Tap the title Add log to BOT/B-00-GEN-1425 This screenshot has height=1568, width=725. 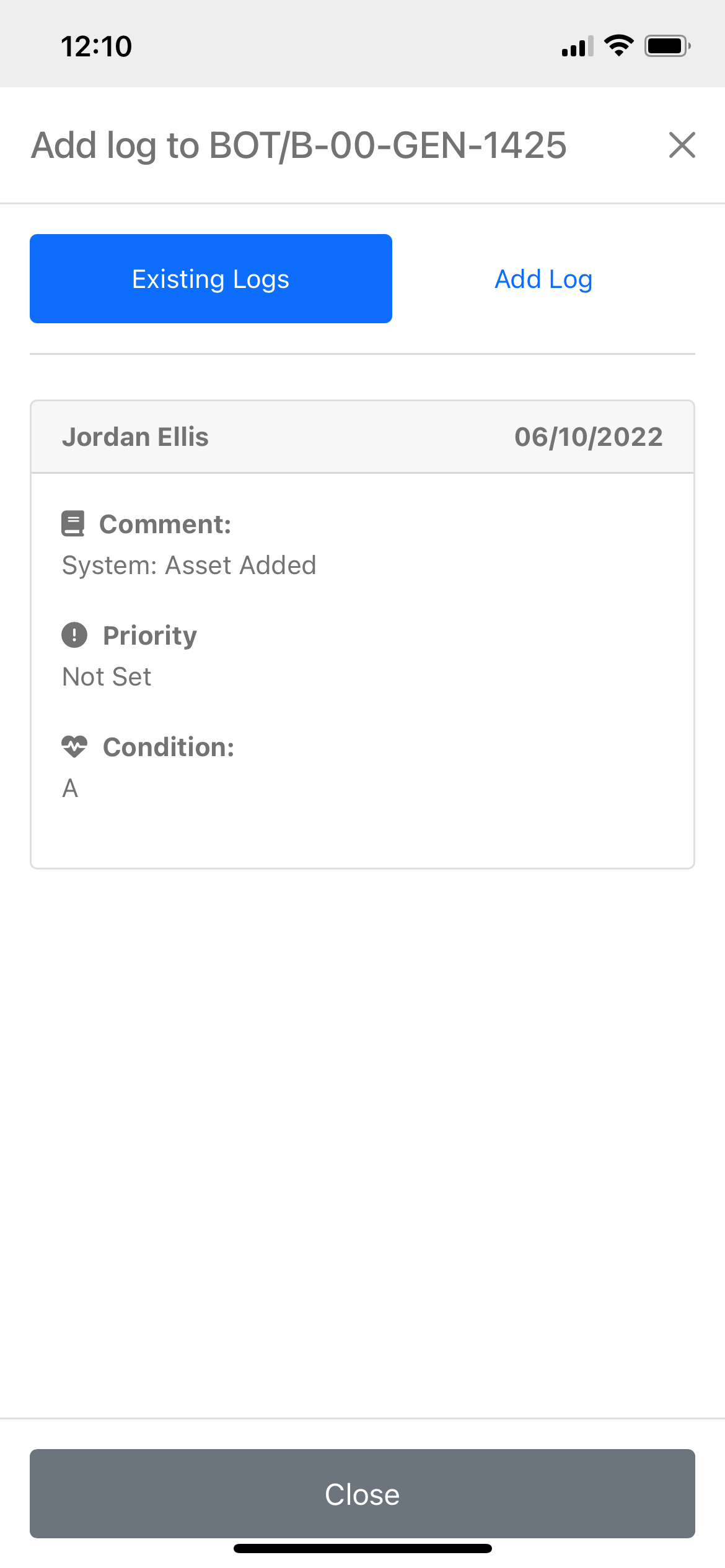[299, 146]
